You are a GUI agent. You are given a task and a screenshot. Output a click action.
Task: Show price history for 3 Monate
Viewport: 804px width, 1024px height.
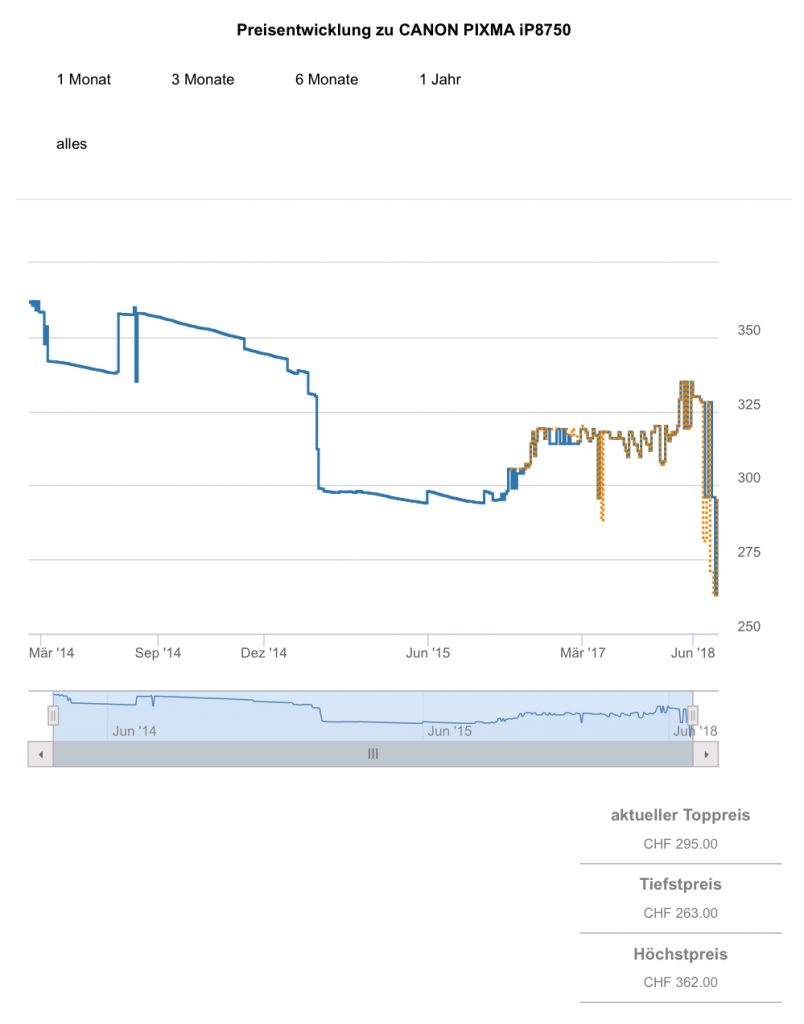(x=202, y=80)
